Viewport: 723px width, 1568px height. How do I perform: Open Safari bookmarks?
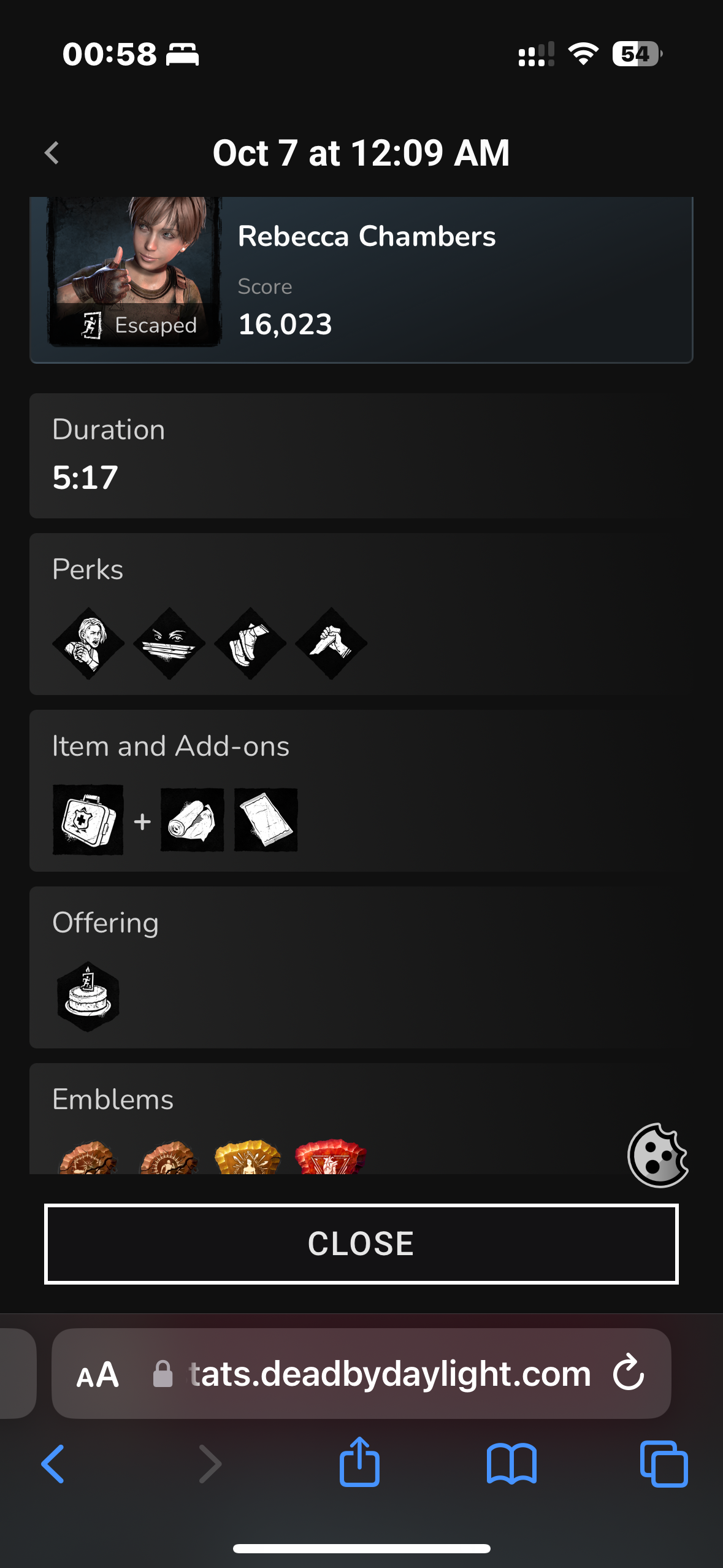(511, 1464)
